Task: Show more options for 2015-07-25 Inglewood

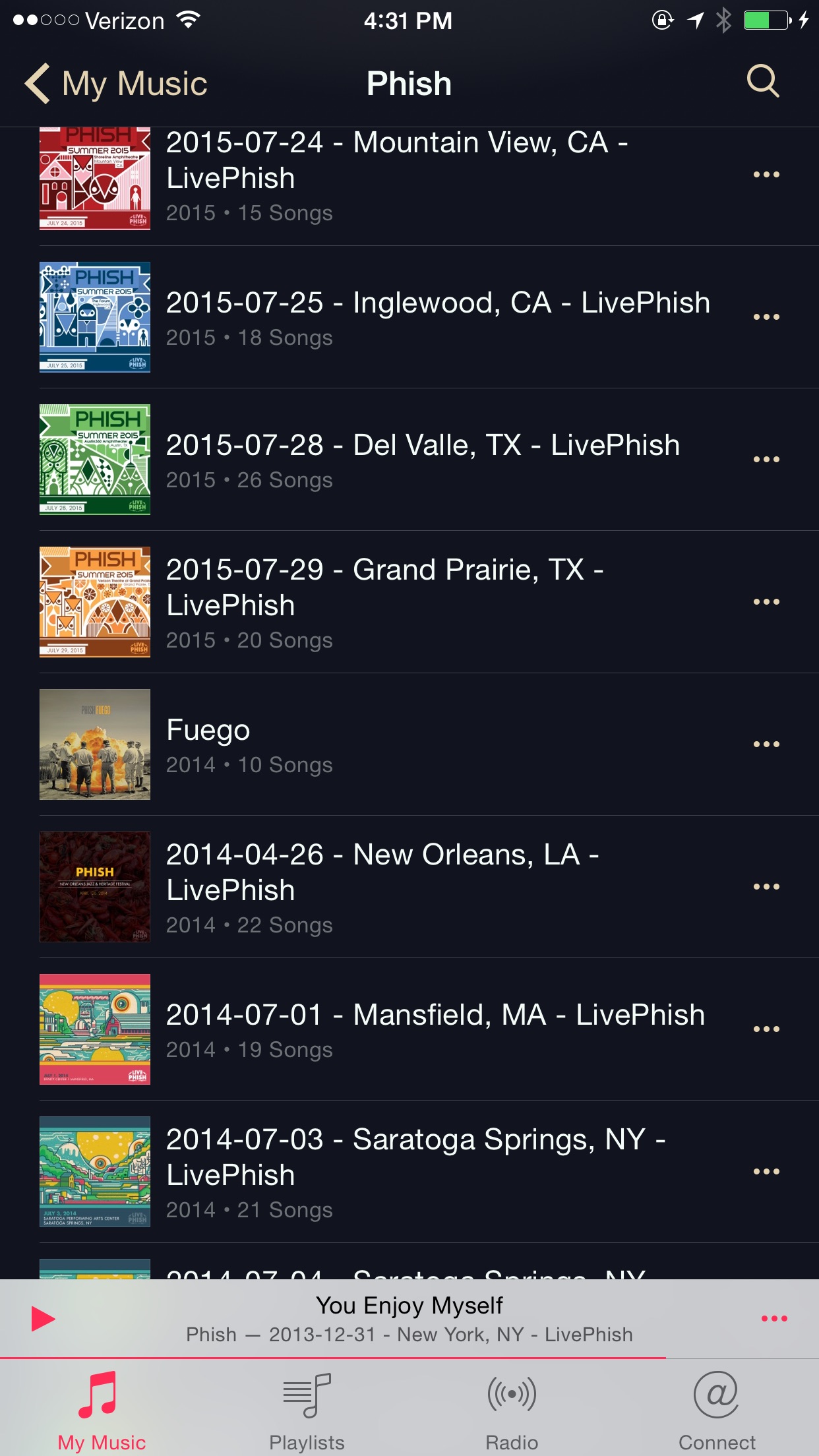Action: pos(766,317)
